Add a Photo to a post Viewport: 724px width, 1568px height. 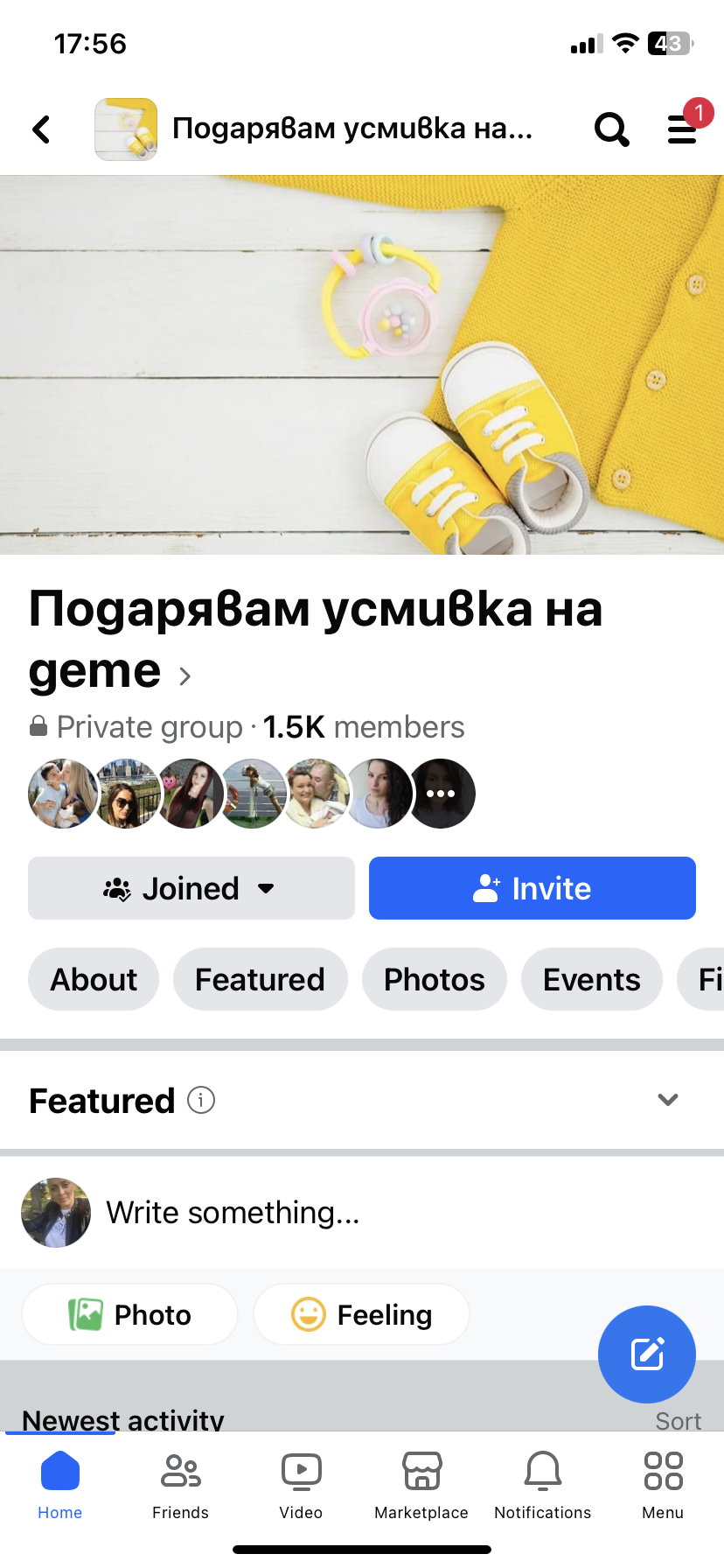(129, 1314)
